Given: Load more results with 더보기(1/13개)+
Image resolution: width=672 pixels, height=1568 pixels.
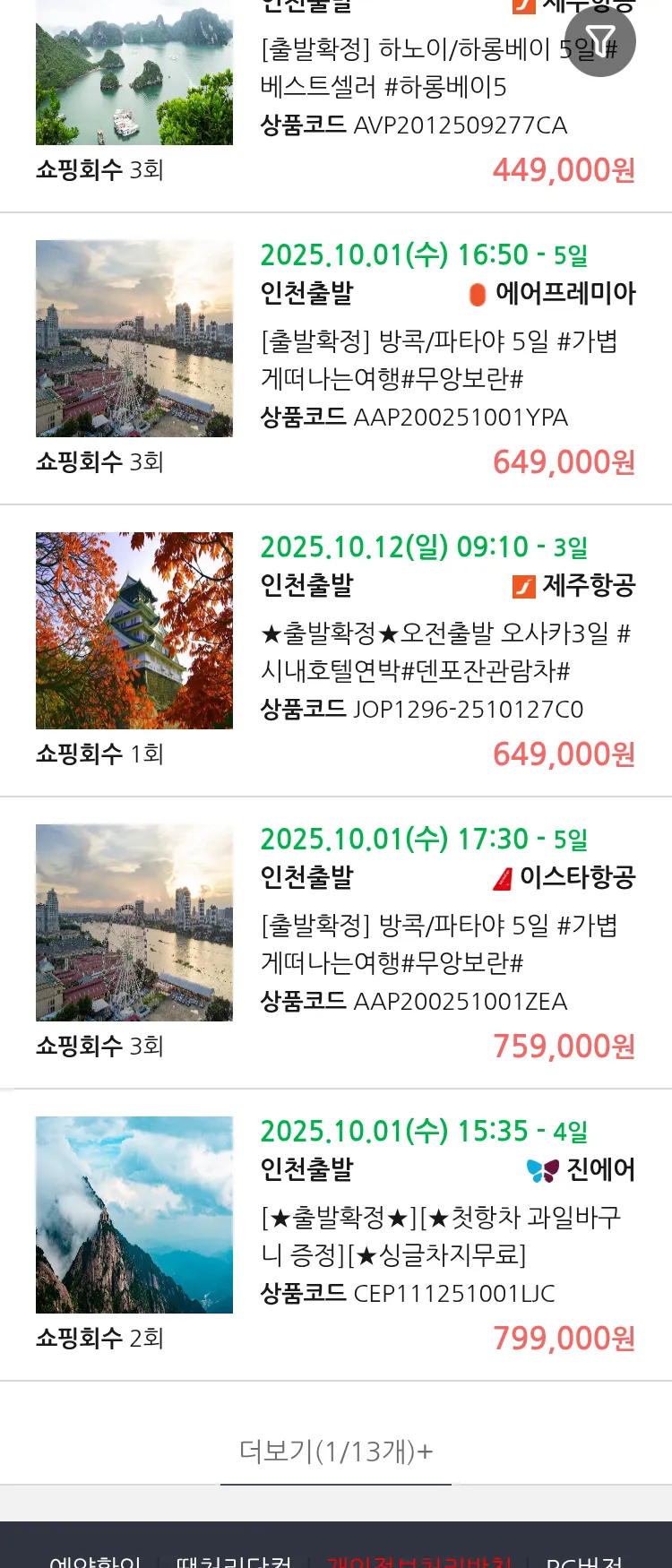Looking at the screenshot, I should (x=336, y=1451).
